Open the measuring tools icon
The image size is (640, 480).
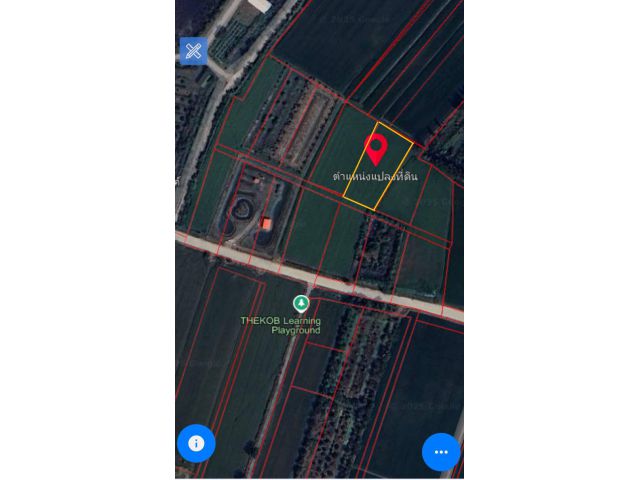coord(193,51)
